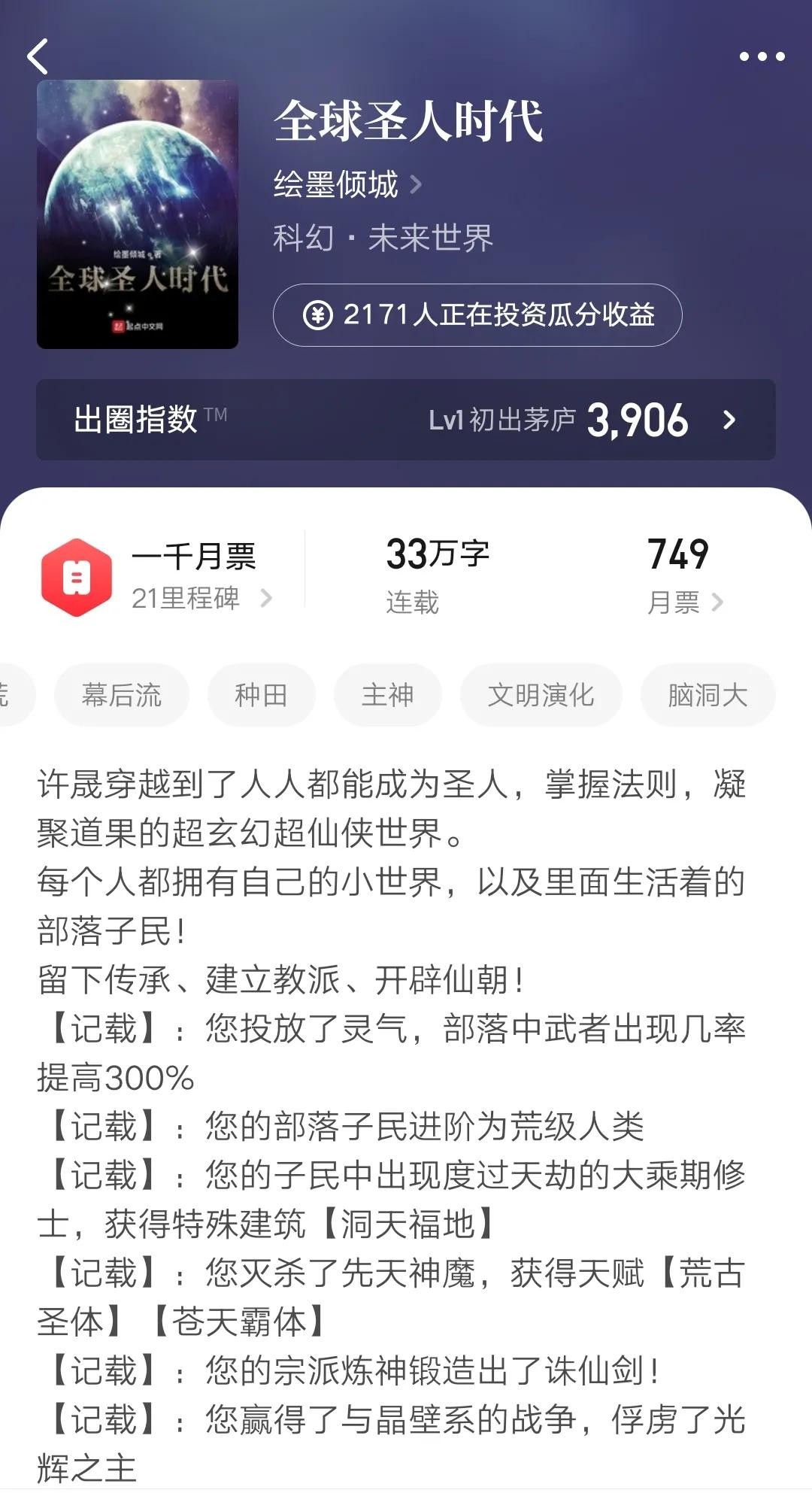Open author 绘墨倾城's page

[347, 184]
